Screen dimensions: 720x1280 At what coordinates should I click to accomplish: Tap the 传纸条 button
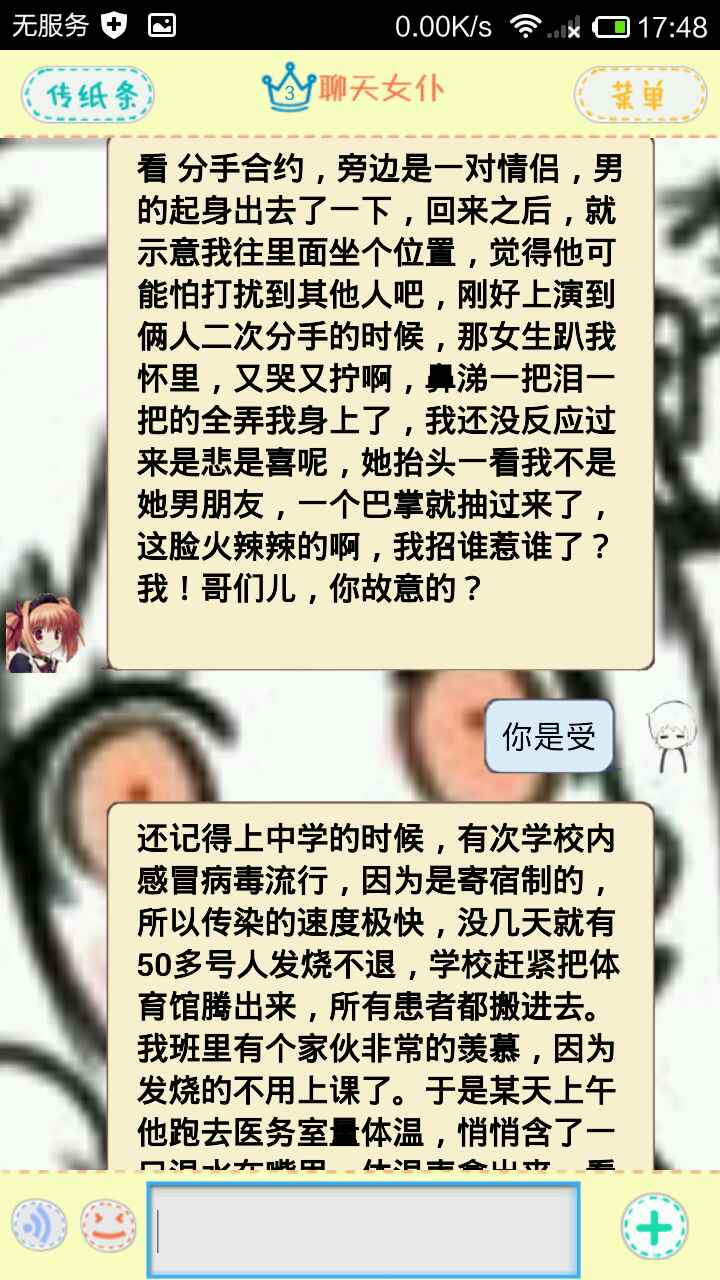point(88,95)
